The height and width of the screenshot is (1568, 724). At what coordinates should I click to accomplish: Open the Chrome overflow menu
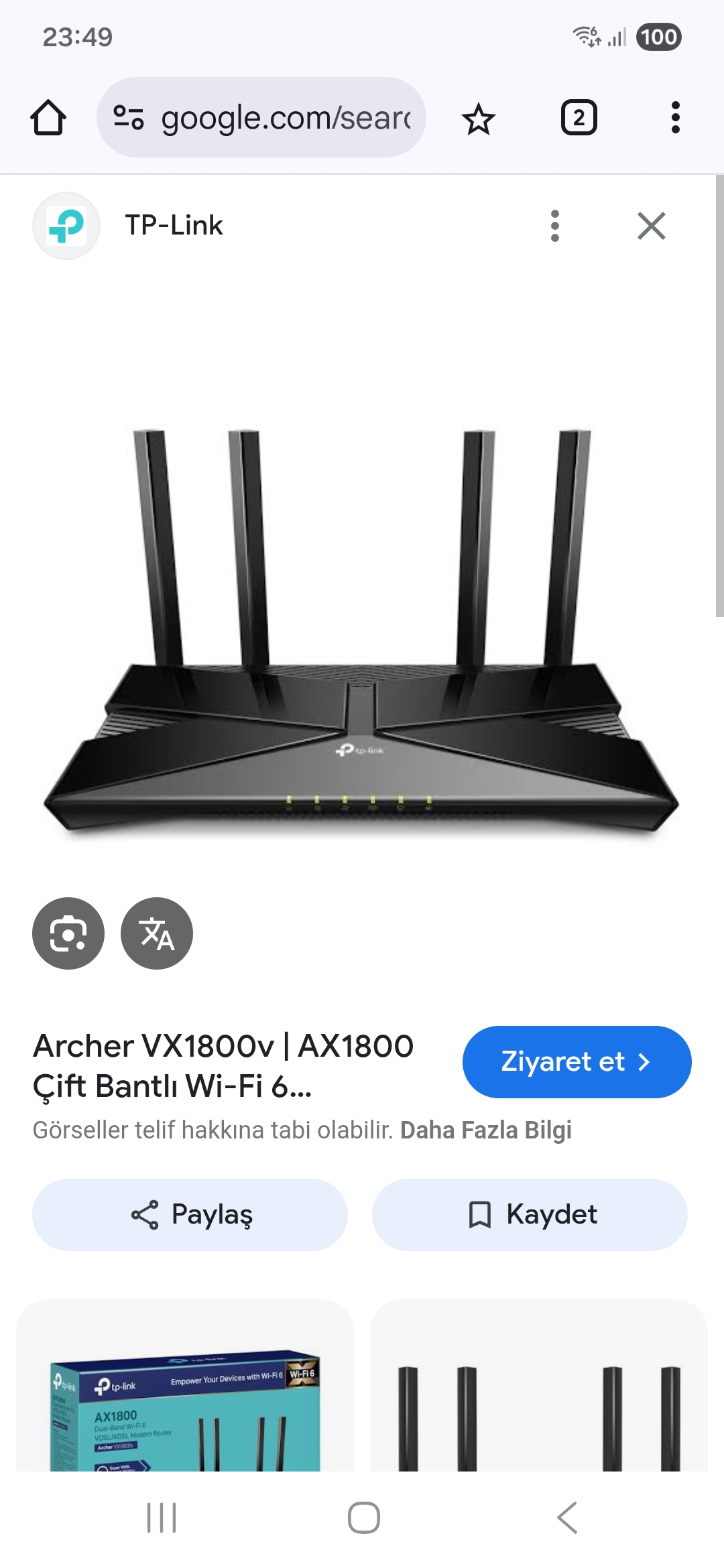pos(675,118)
